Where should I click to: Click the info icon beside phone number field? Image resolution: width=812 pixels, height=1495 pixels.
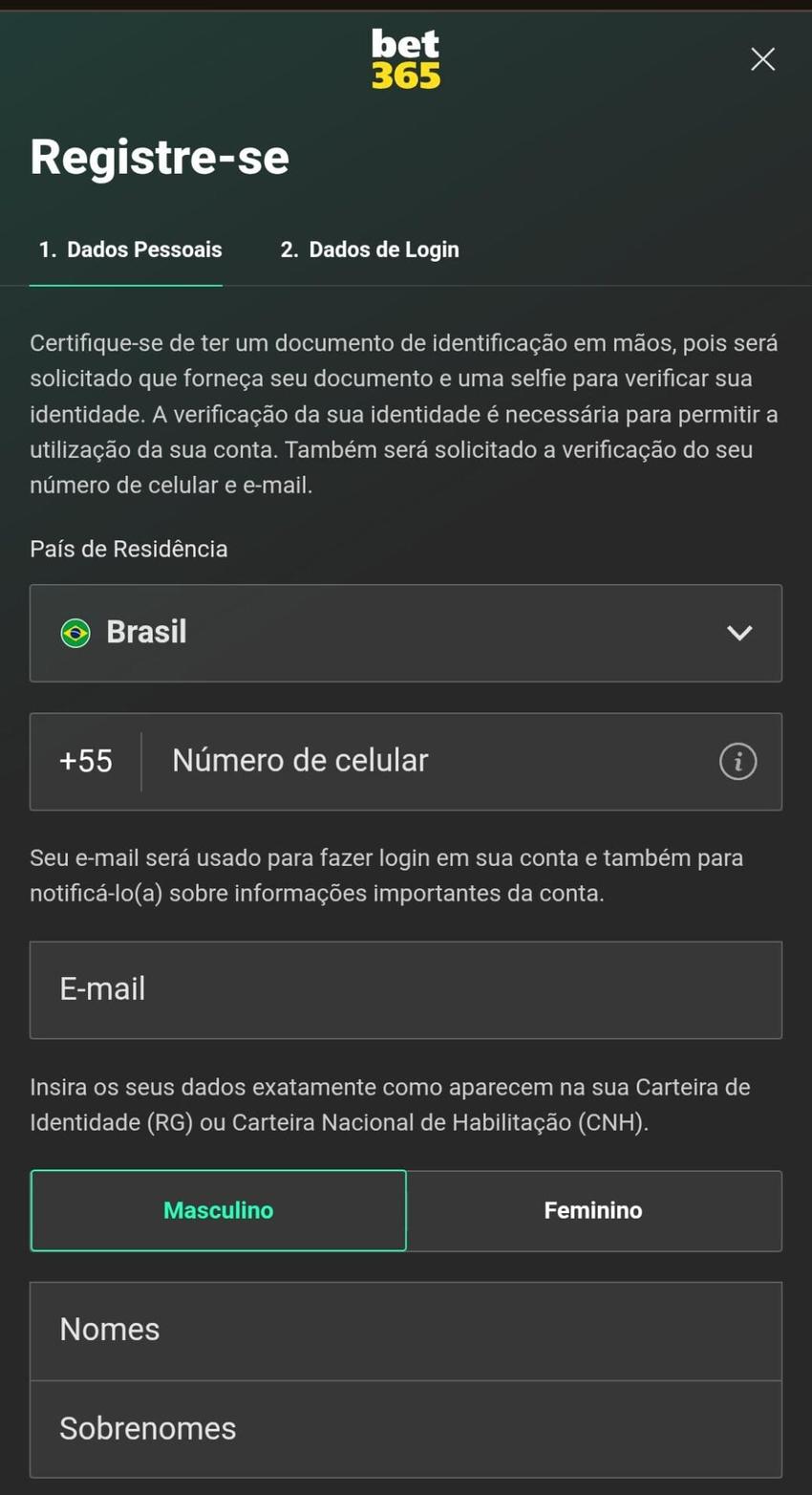737,761
